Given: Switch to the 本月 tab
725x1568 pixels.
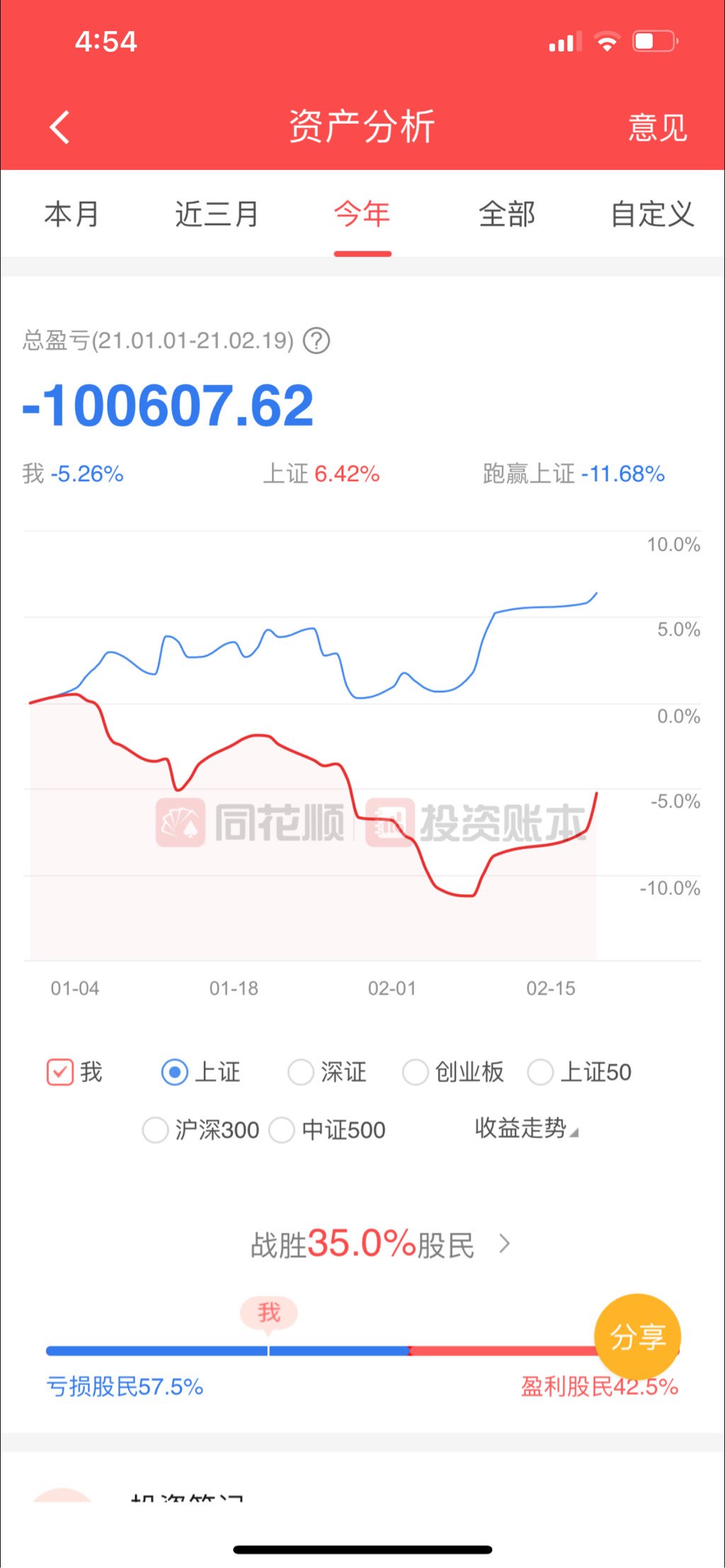Looking at the screenshot, I should [x=72, y=214].
